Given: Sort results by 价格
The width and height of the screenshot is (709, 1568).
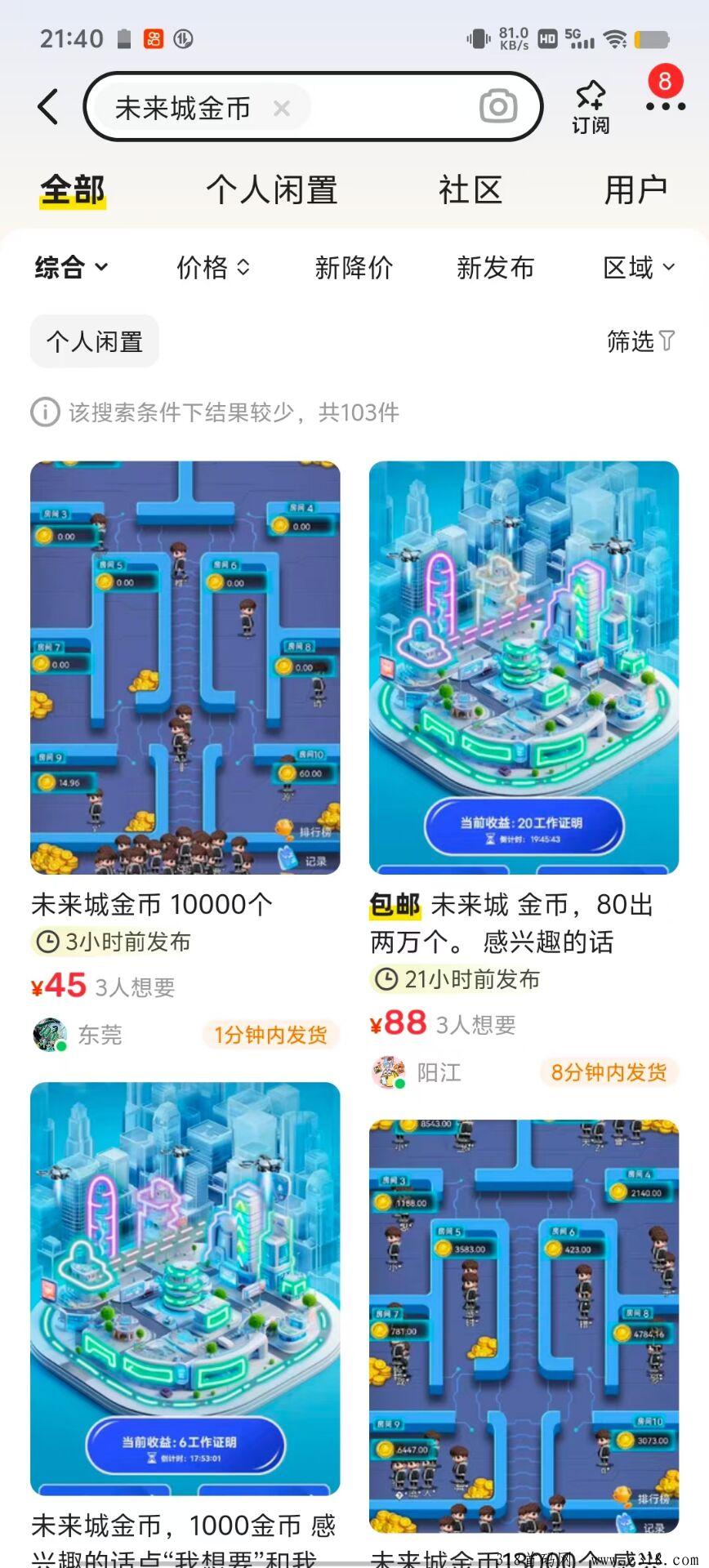Looking at the screenshot, I should pos(212,267).
